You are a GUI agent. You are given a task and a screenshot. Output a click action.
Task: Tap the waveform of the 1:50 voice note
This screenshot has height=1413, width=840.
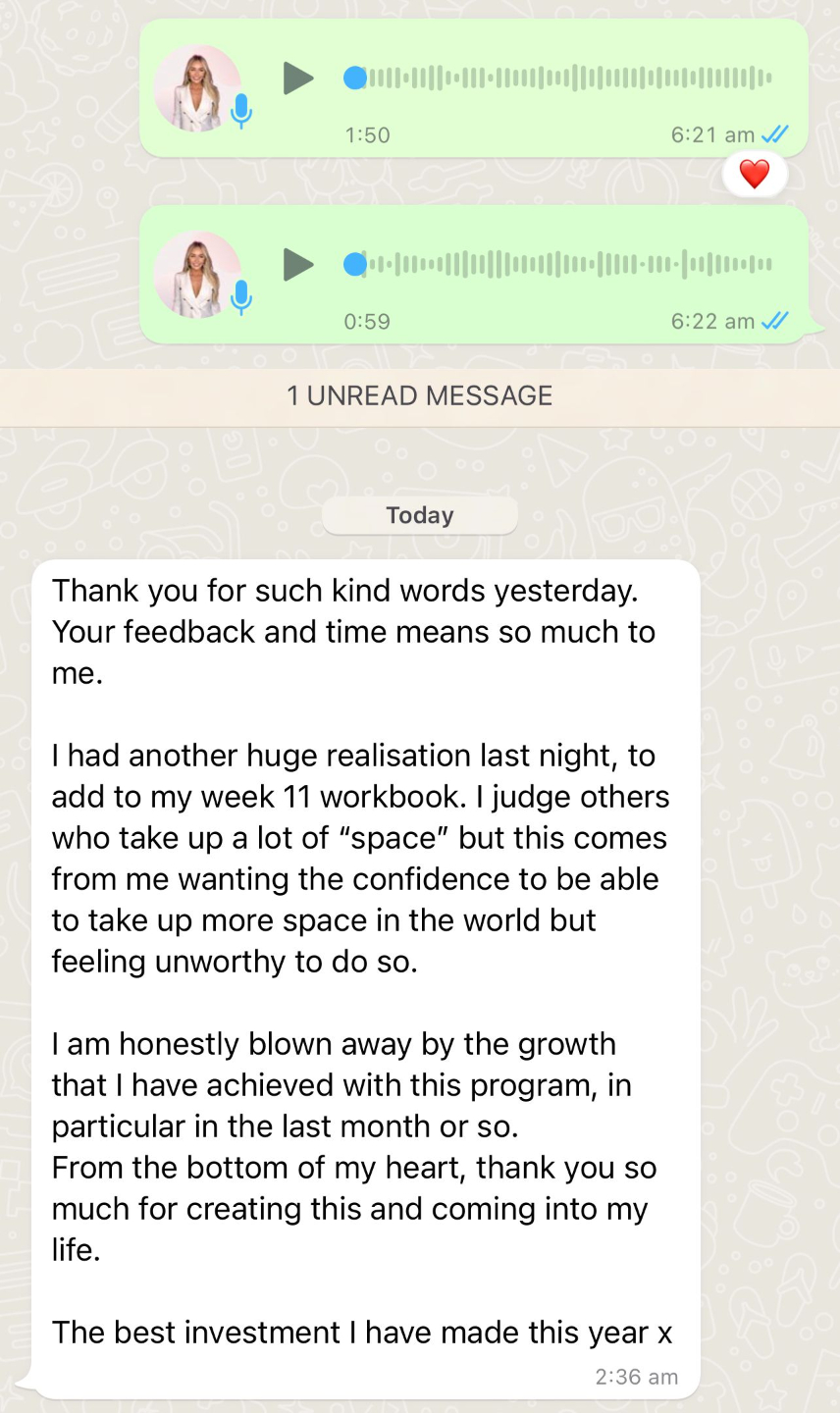pyautogui.click(x=558, y=78)
